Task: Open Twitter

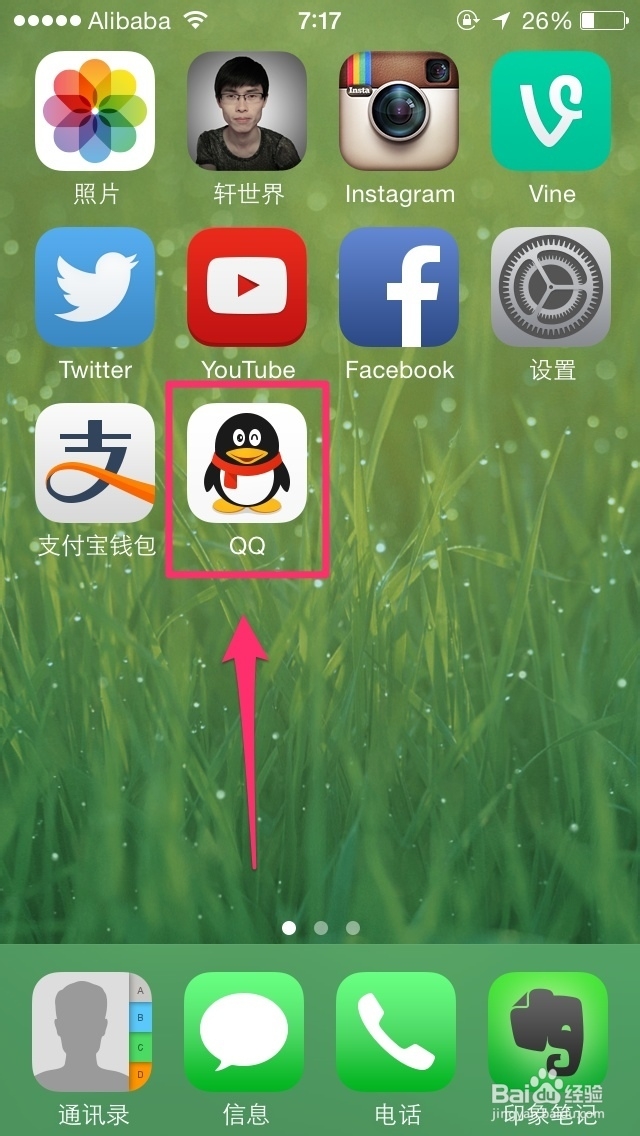Action: click(x=95, y=287)
